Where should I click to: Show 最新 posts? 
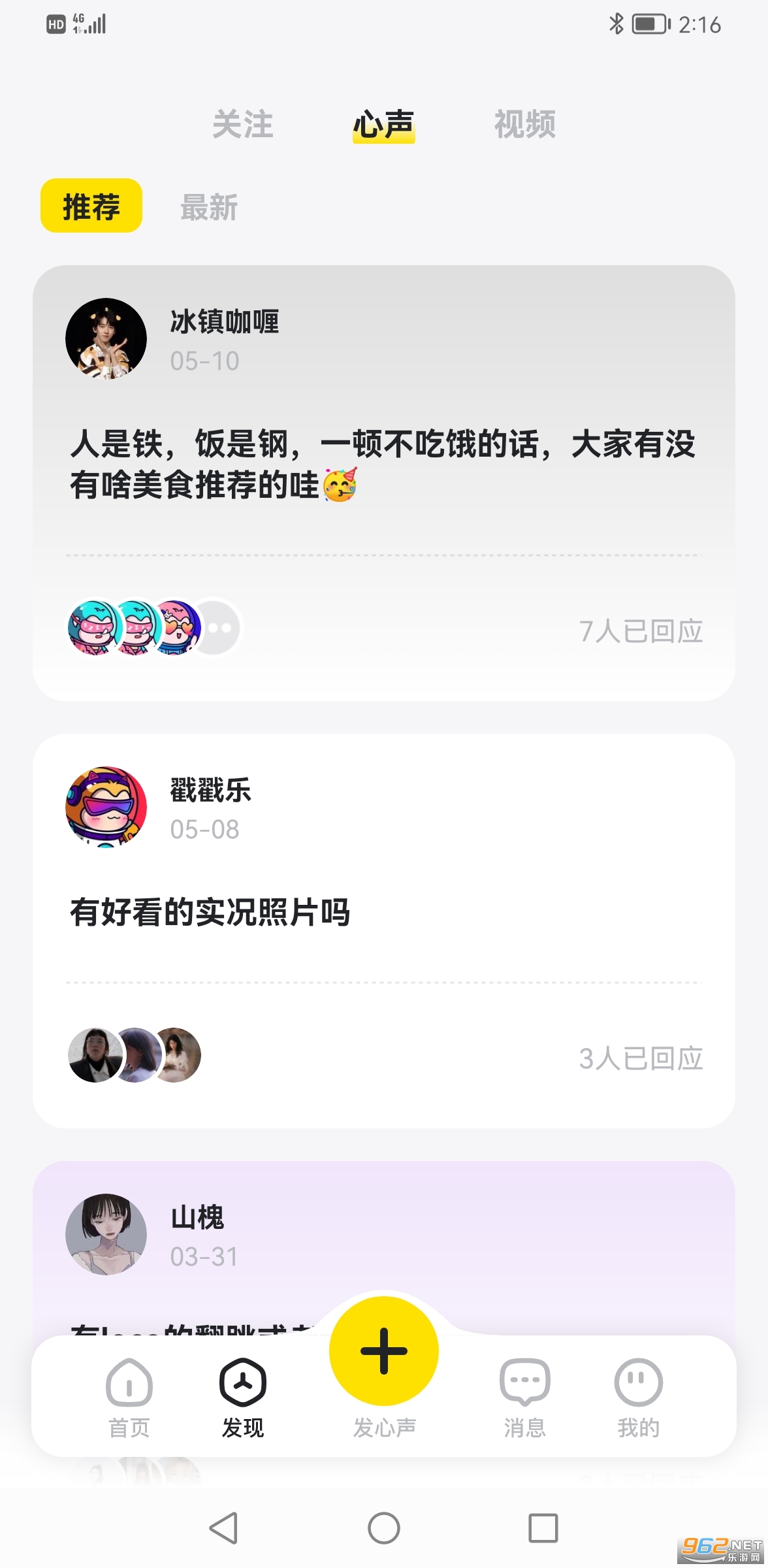[209, 208]
